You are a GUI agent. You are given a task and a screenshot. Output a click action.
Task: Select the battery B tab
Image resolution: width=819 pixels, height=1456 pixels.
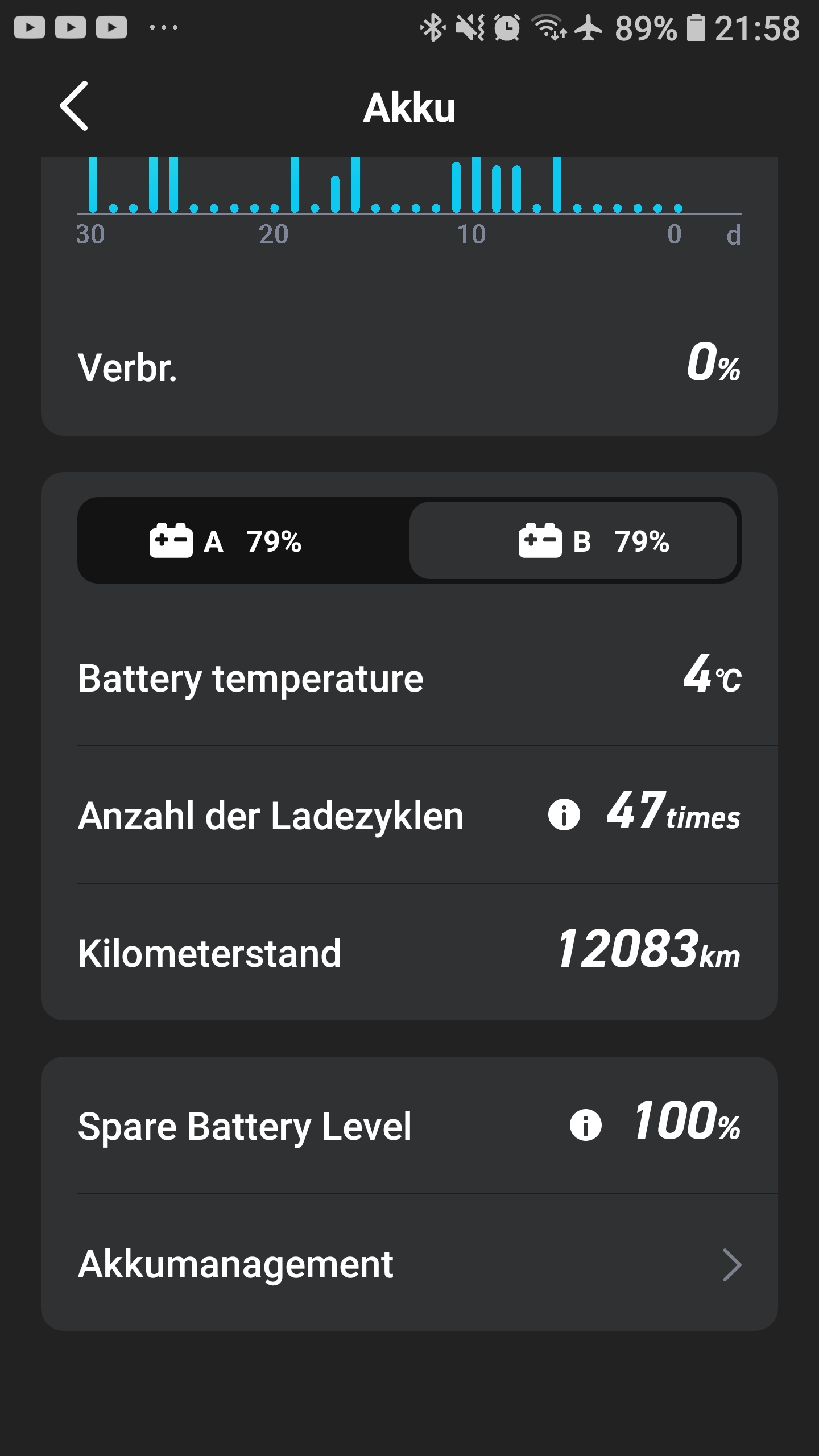point(573,540)
